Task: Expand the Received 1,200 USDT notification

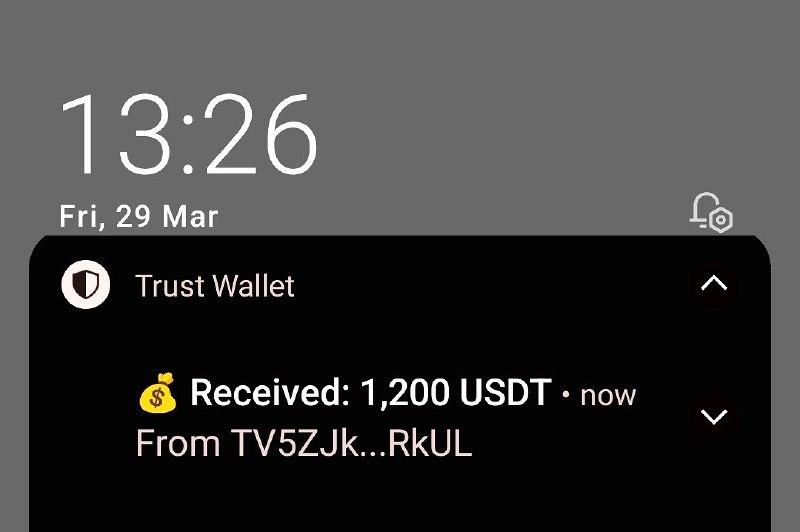Action: point(714,416)
